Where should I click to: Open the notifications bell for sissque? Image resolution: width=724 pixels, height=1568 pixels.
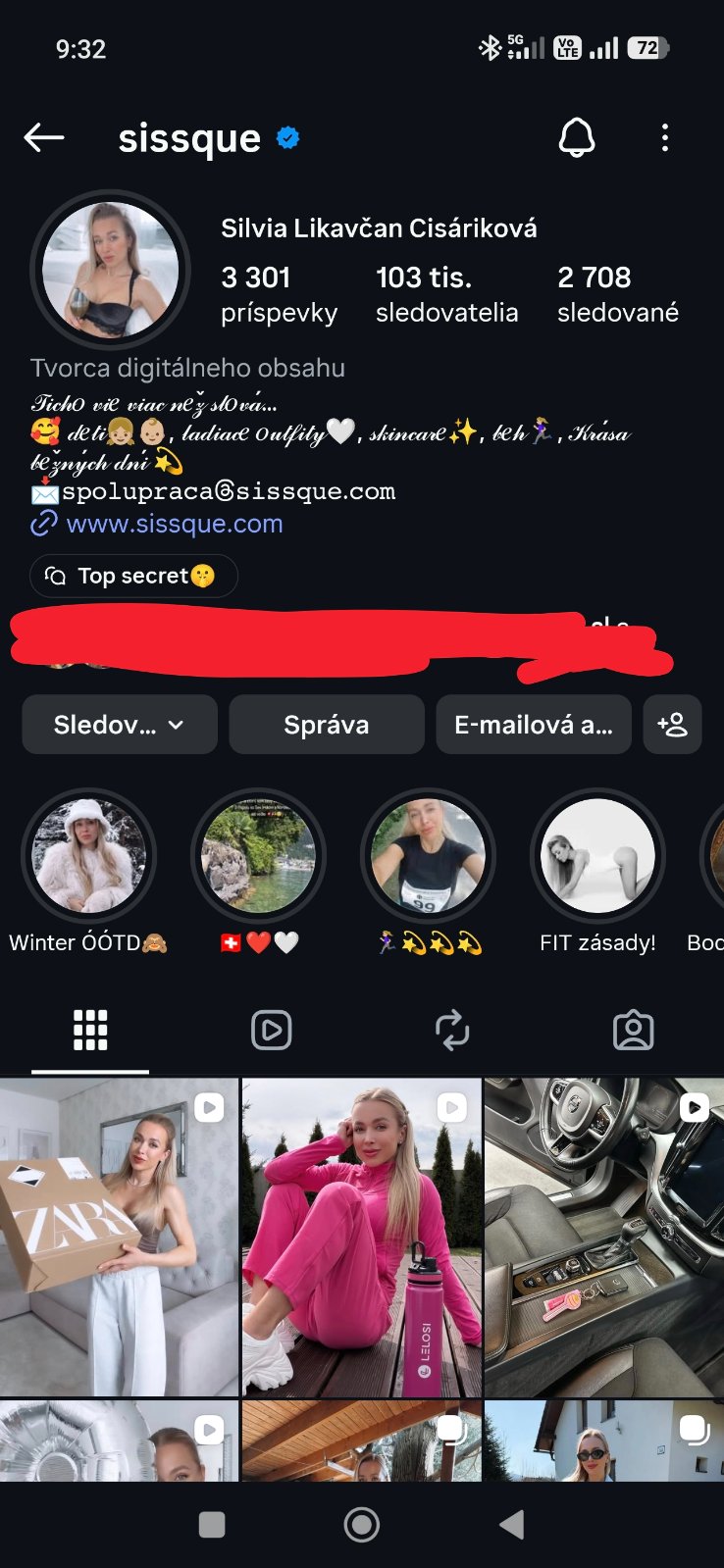pyautogui.click(x=577, y=138)
